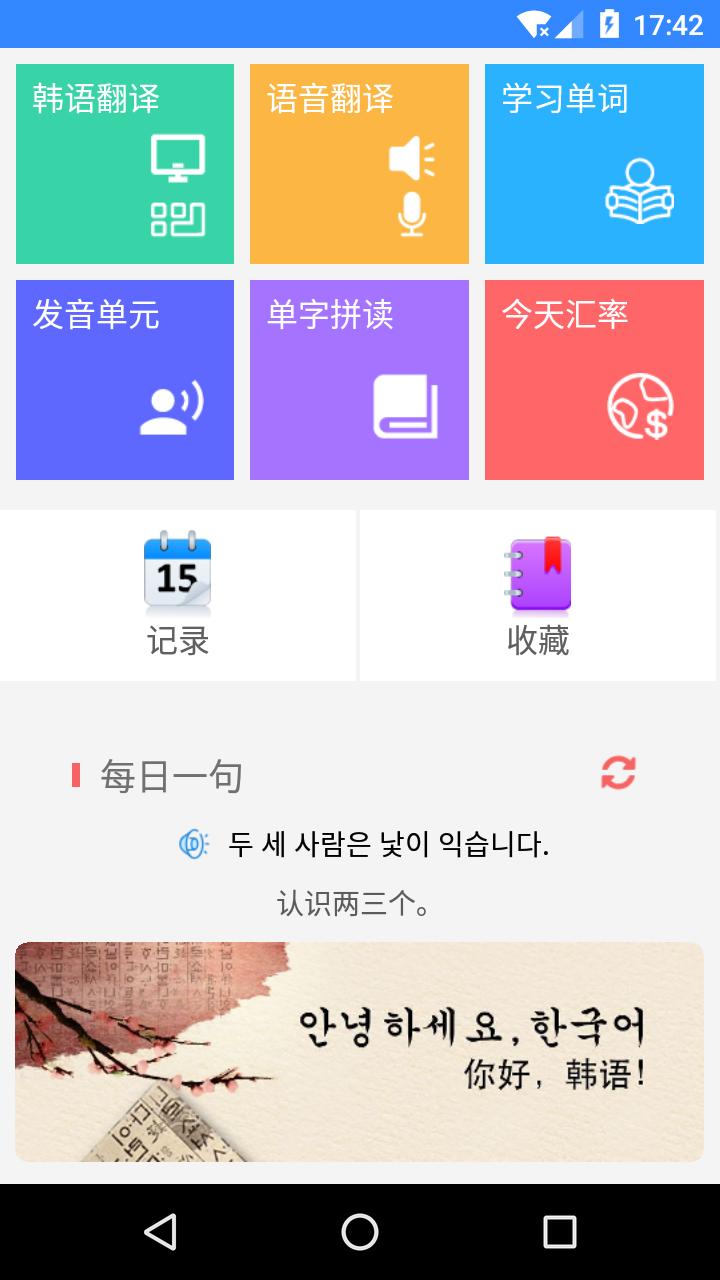Open the 收藏 favorites notebook

tap(538, 594)
